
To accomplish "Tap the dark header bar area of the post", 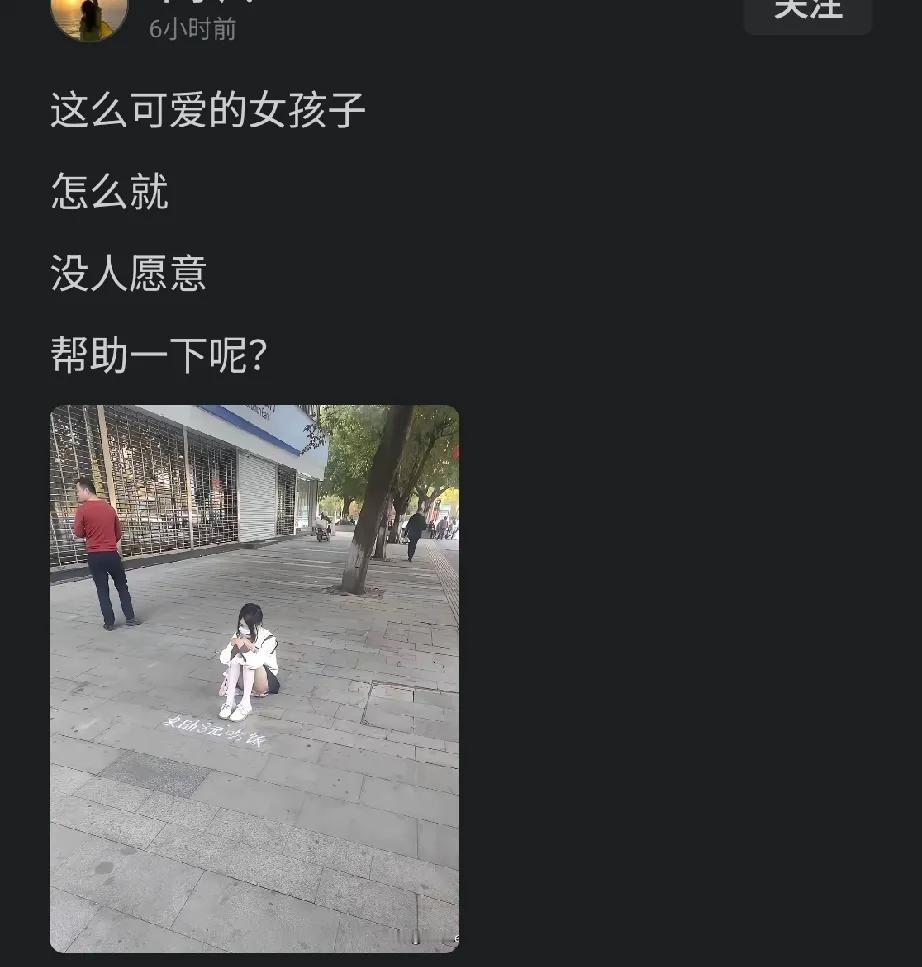I will pyautogui.click(x=460, y=22).
